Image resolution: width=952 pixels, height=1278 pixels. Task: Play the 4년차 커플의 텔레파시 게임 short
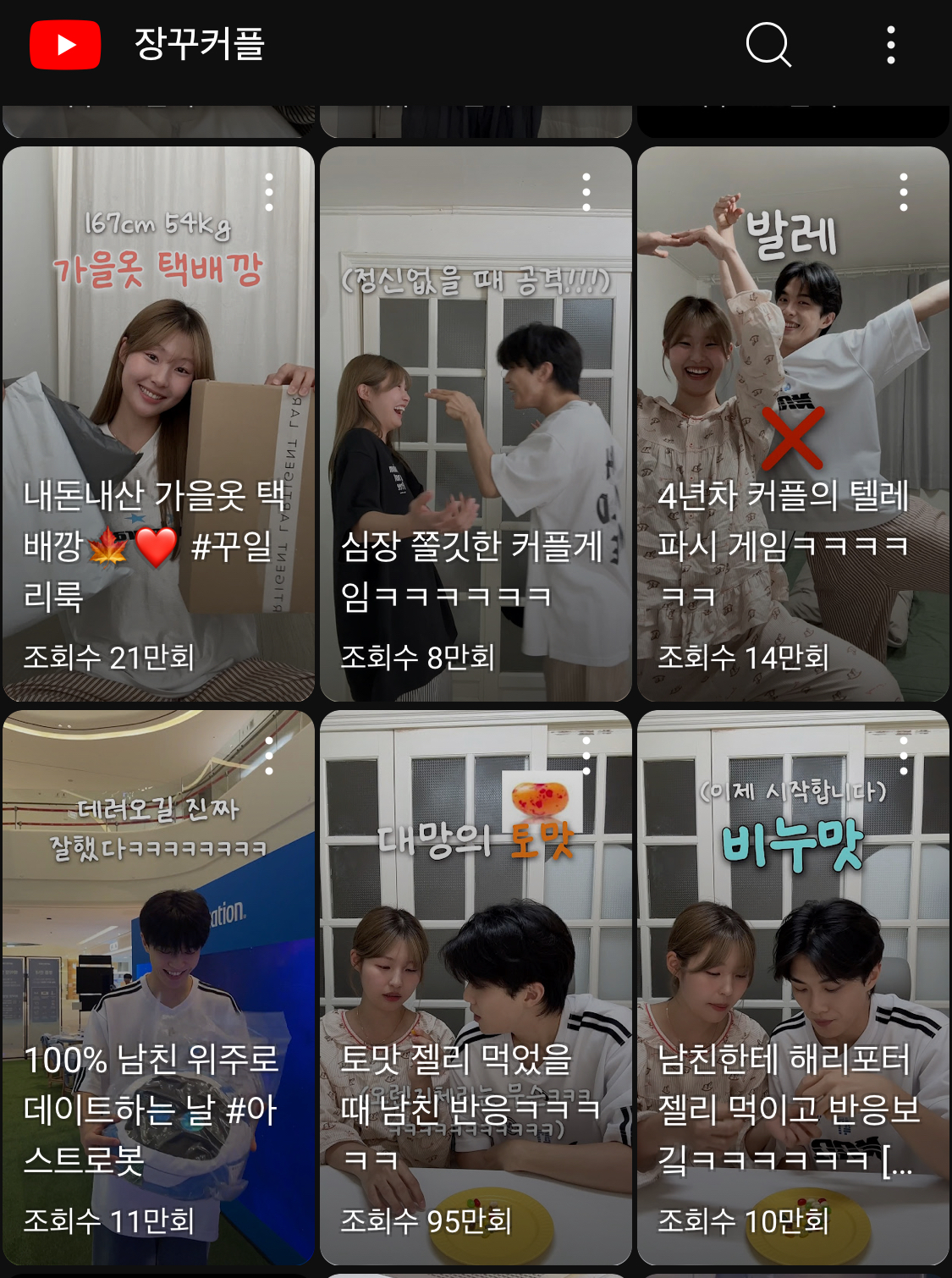[793, 423]
